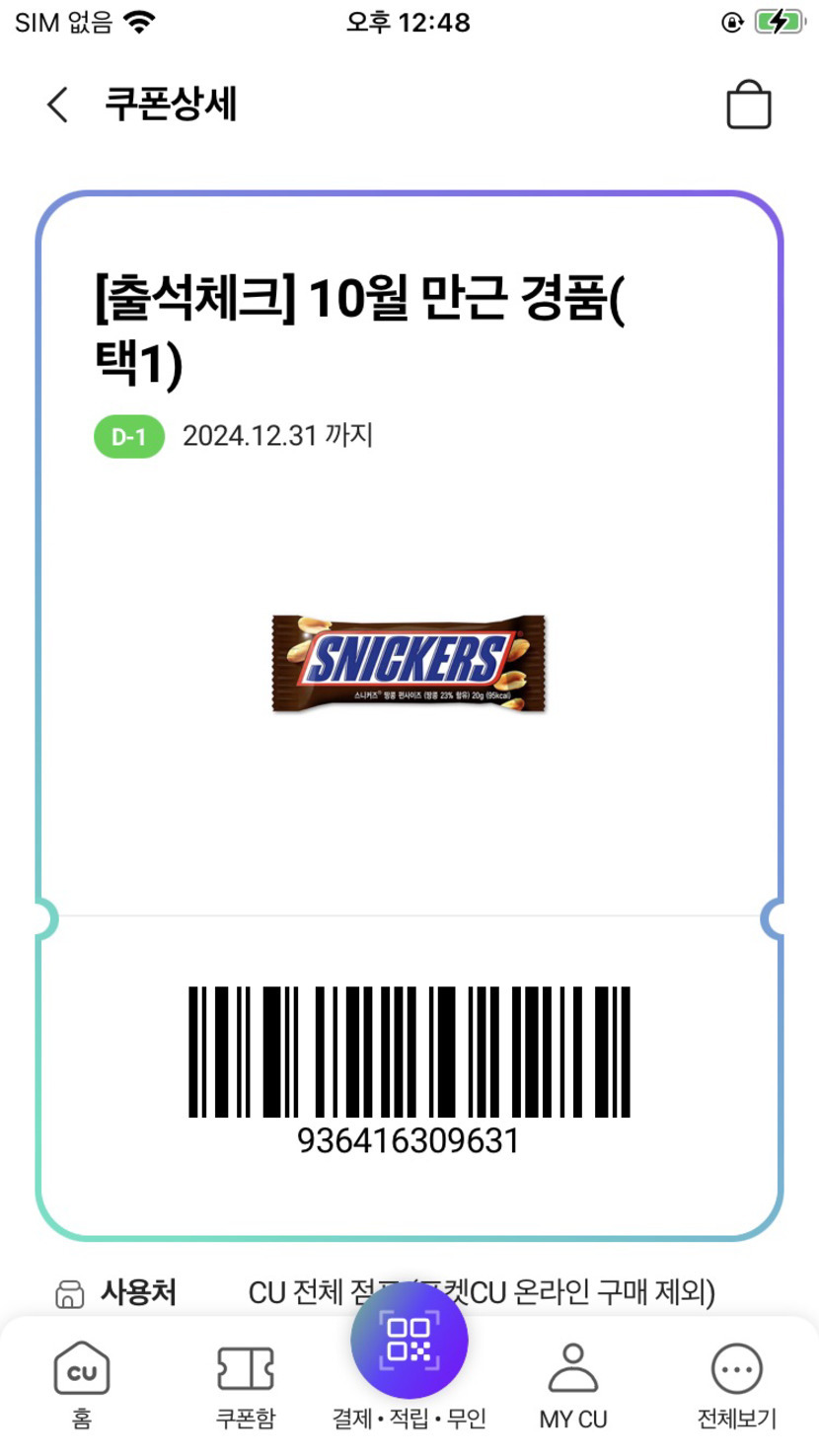Go back from the 쿠폰상세 page
The width and height of the screenshot is (819, 1456).
pos(58,105)
